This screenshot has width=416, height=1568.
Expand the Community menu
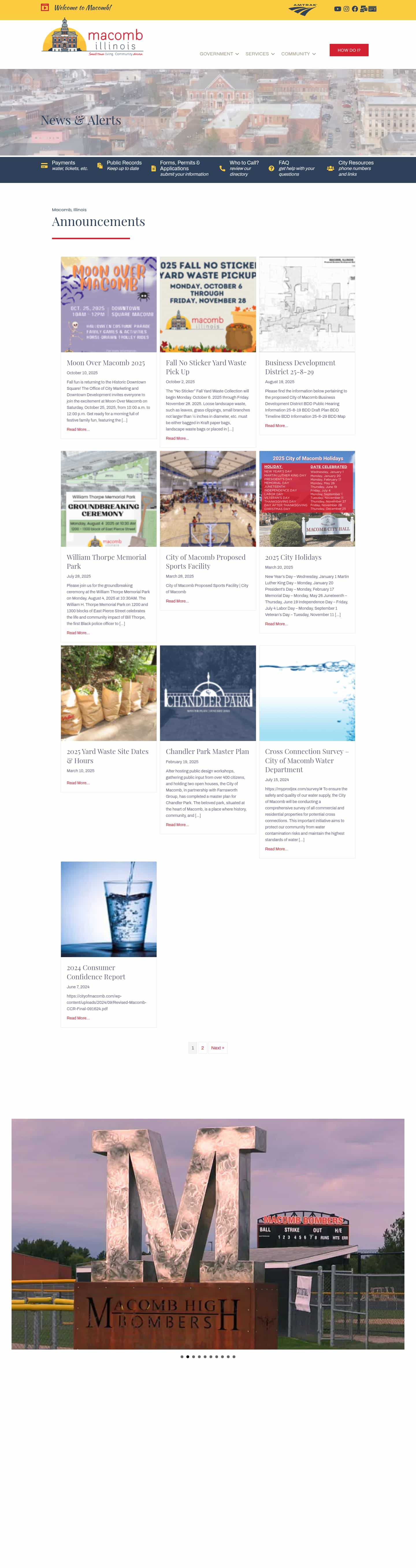pyautogui.click(x=298, y=54)
